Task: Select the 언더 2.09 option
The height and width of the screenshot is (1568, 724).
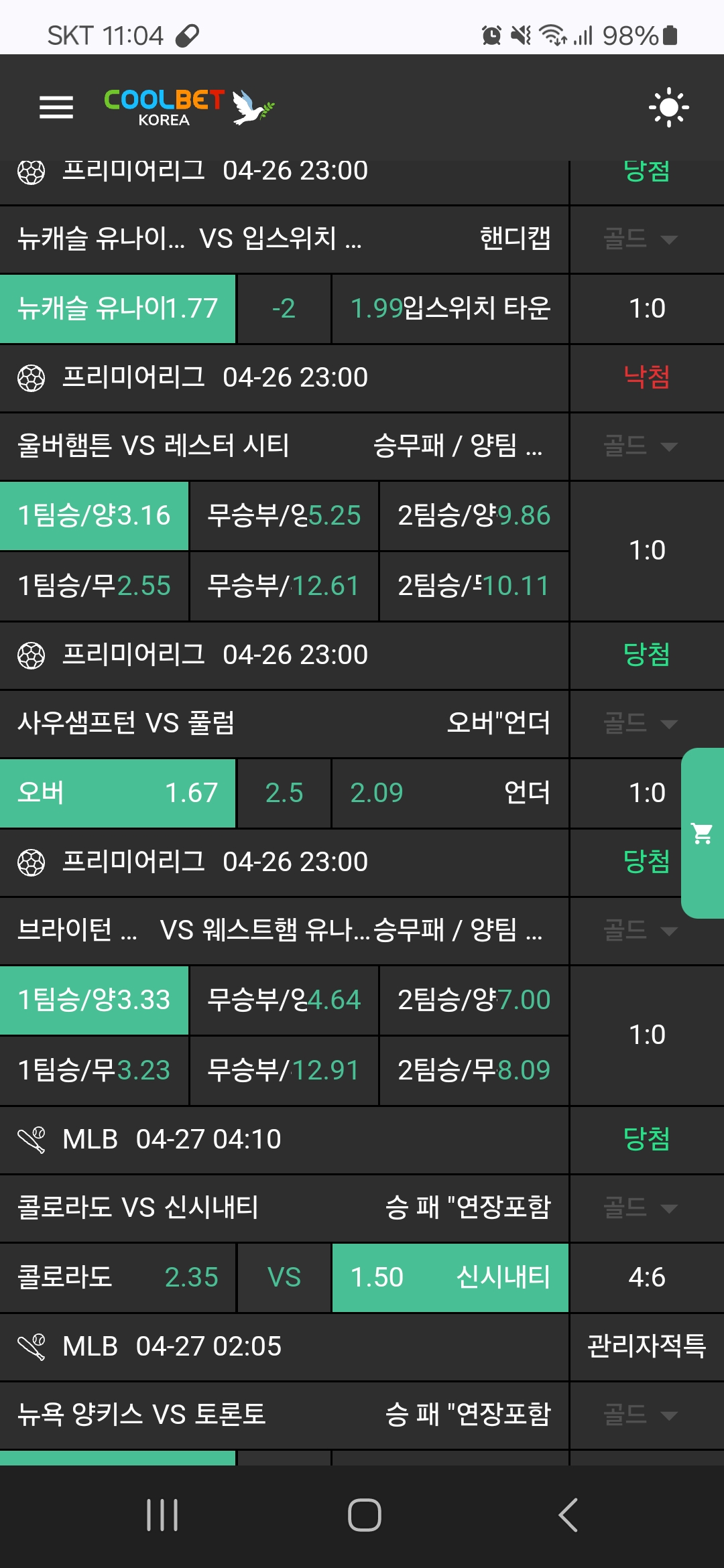Action: [450, 793]
